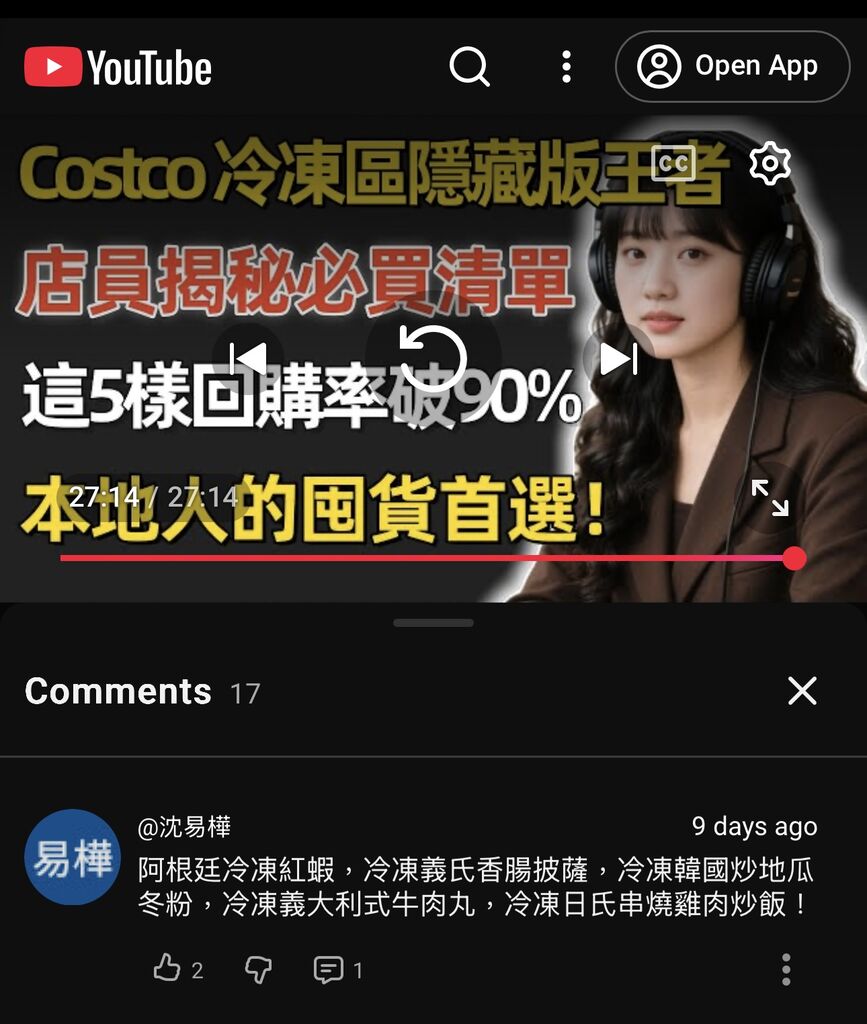Open the top bar overflow menu
The height and width of the screenshot is (1024, 867).
566,67
